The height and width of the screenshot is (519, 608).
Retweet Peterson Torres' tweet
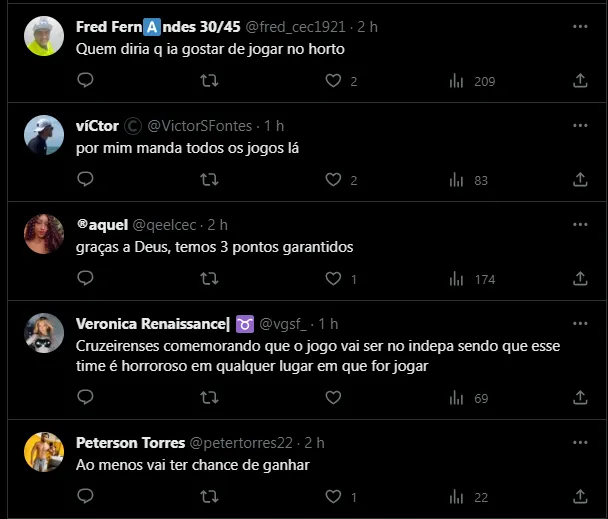[209, 496]
